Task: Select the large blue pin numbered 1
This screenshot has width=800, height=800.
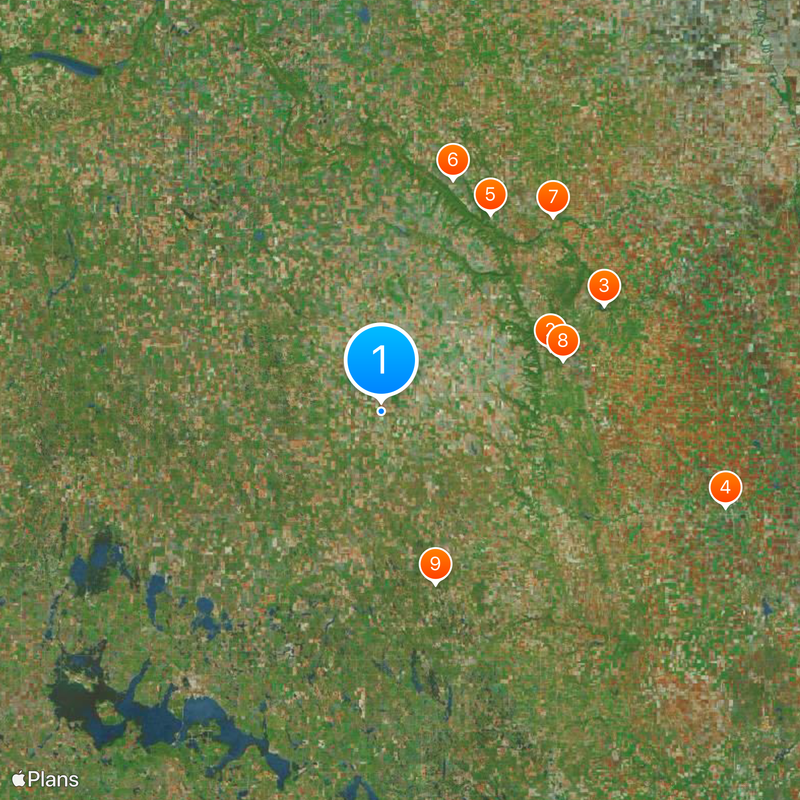Action: coord(380,360)
